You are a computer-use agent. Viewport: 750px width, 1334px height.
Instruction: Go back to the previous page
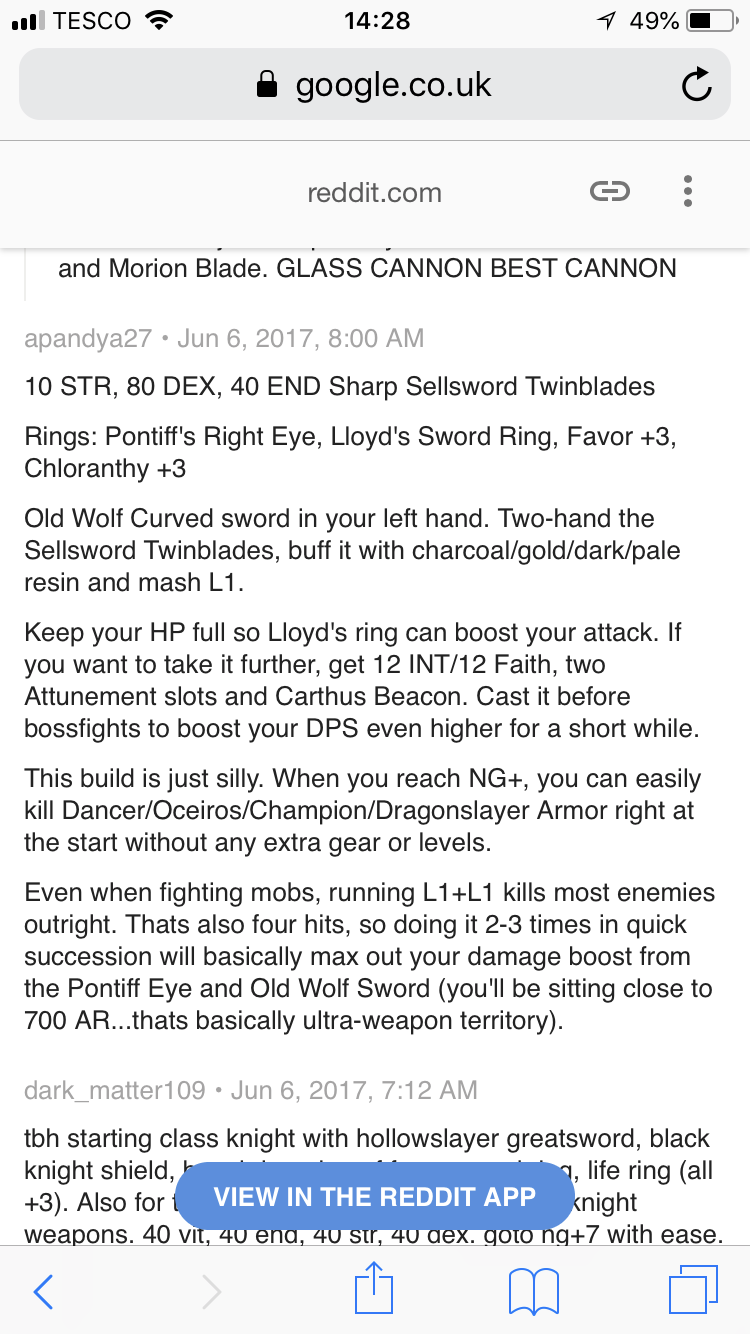43,1292
